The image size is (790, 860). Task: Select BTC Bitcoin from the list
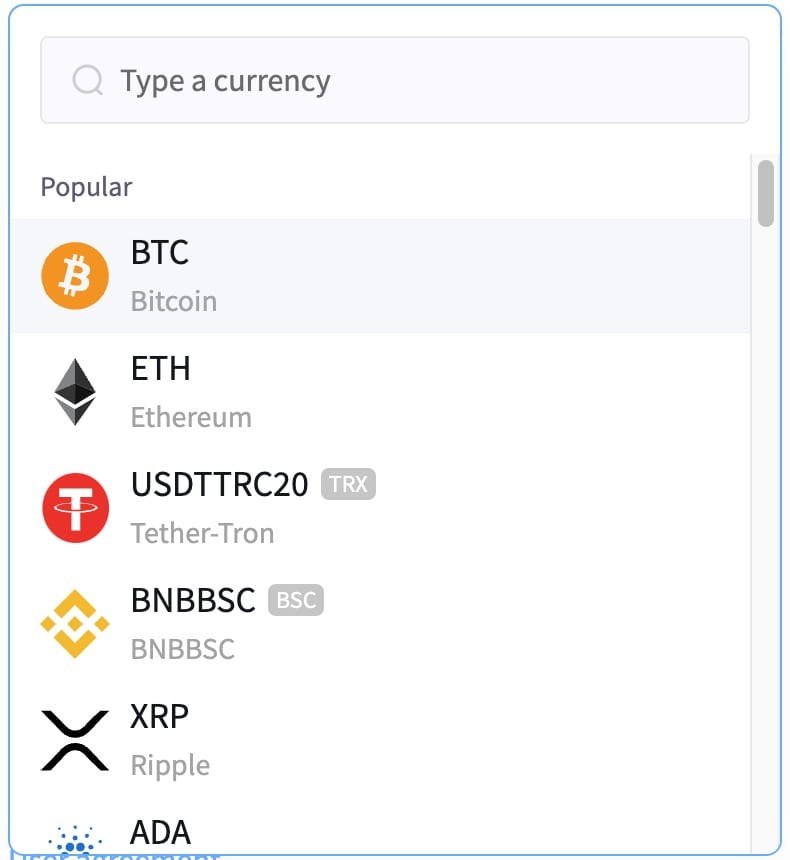(300, 275)
